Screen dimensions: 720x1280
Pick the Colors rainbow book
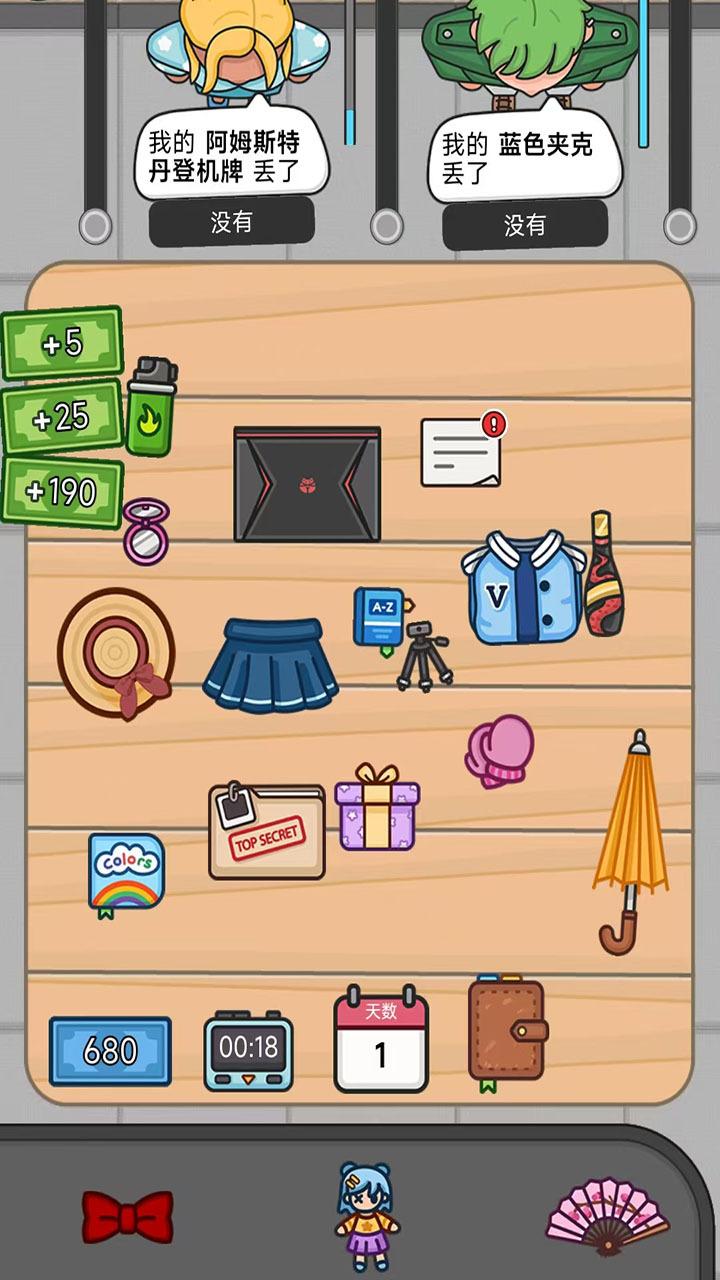[x=126, y=872]
